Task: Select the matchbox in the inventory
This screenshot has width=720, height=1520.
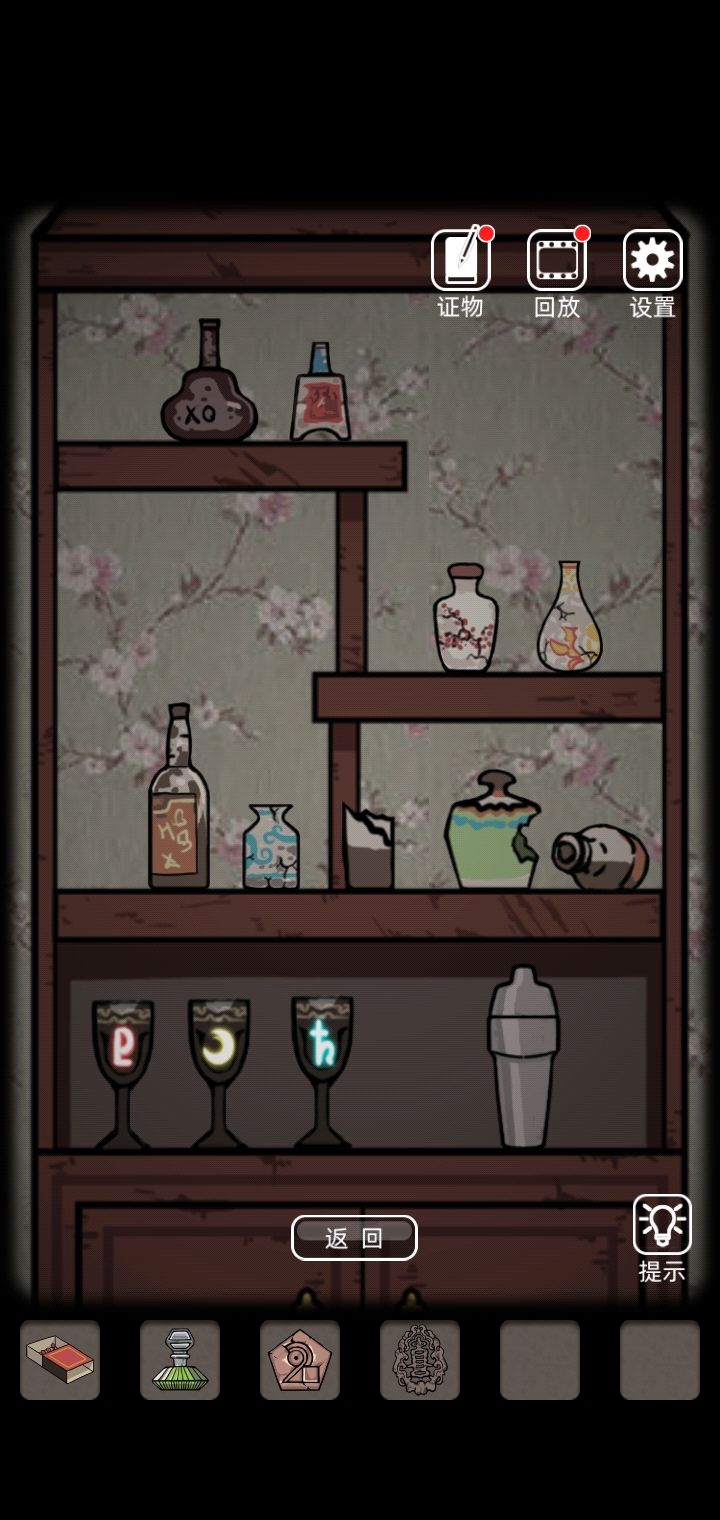Action: [x=60, y=1361]
